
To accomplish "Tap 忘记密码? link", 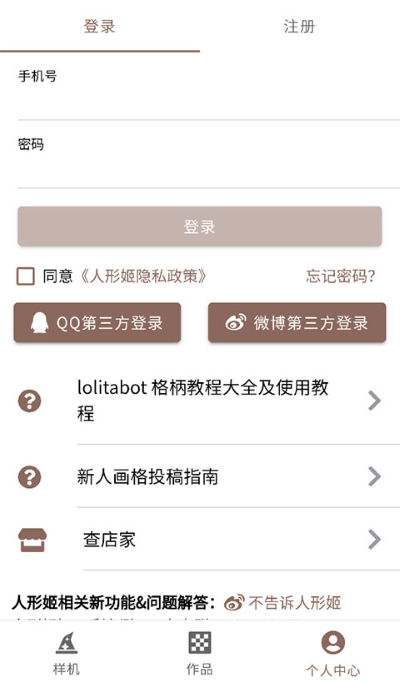I will (340, 276).
